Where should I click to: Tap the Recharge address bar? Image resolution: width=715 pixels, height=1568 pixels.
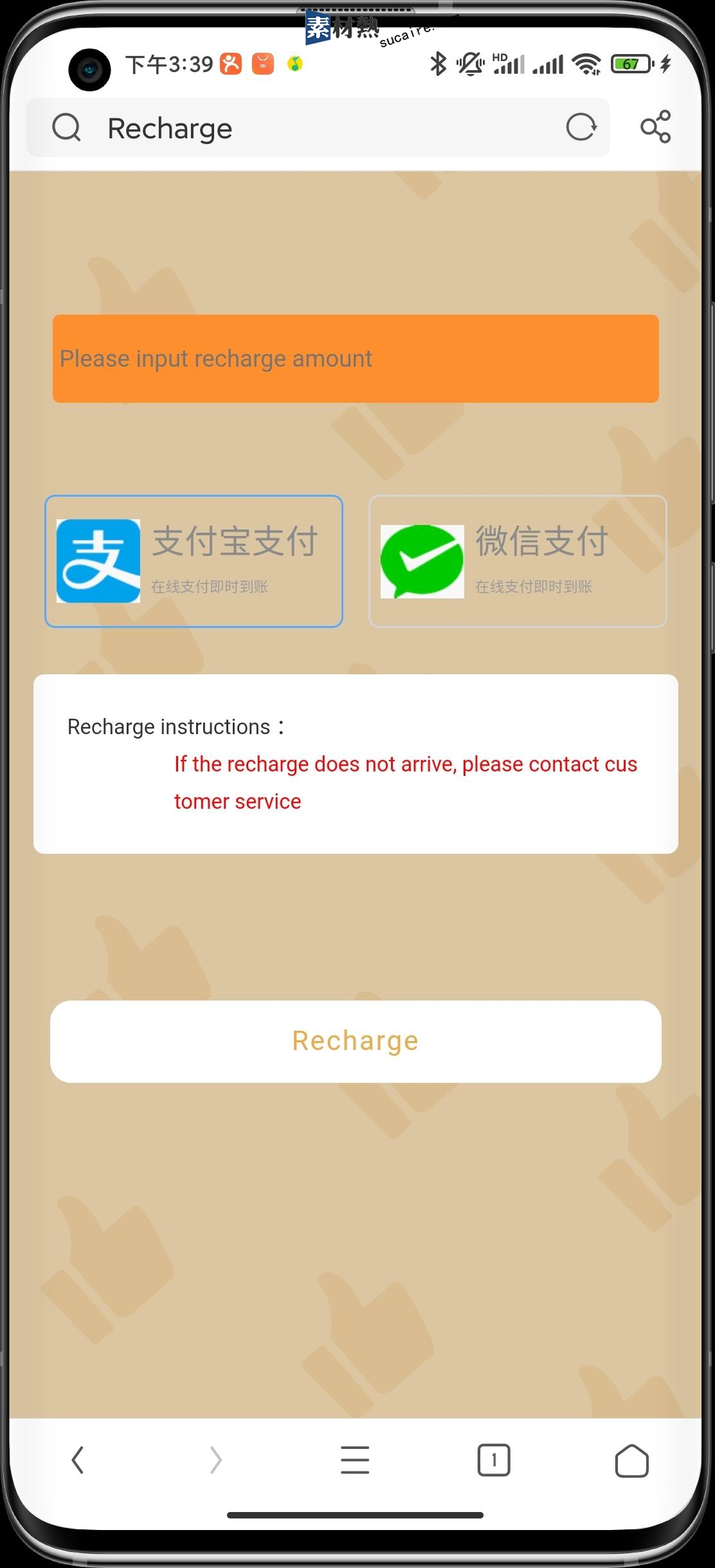tap(309, 127)
